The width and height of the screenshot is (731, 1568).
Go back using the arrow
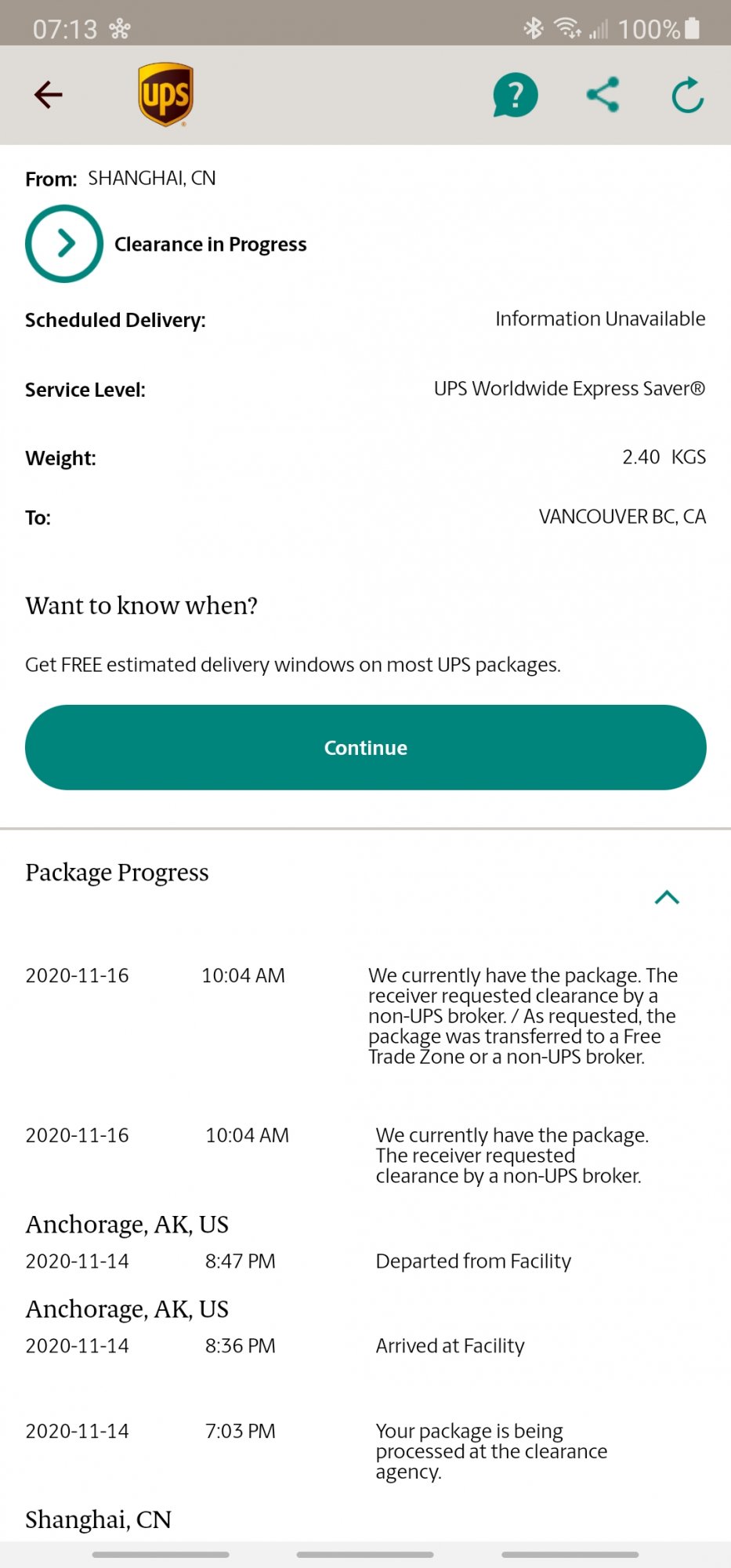point(49,95)
